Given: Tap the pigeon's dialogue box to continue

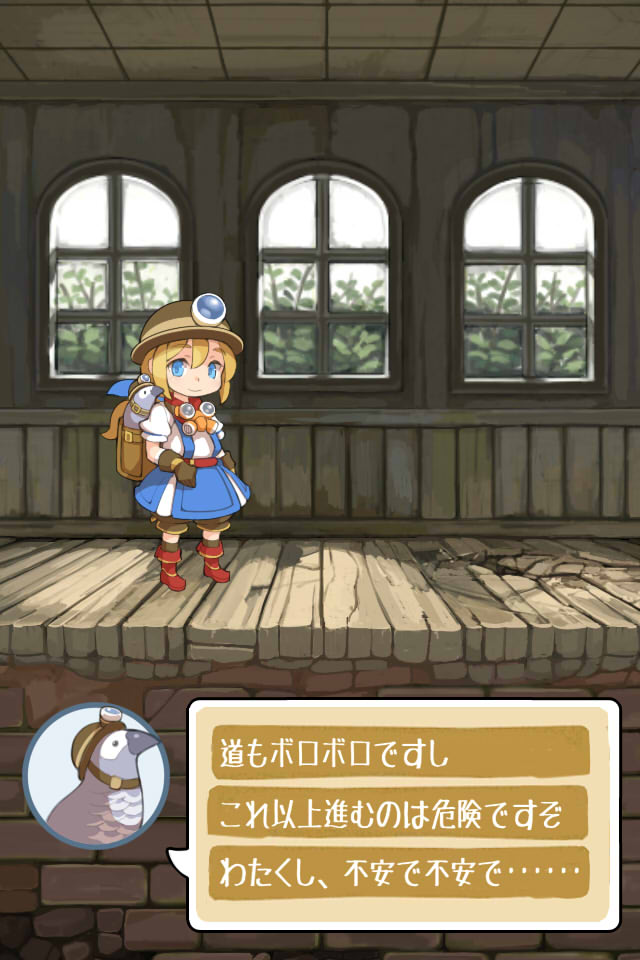Looking at the screenshot, I should [x=402, y=815].
